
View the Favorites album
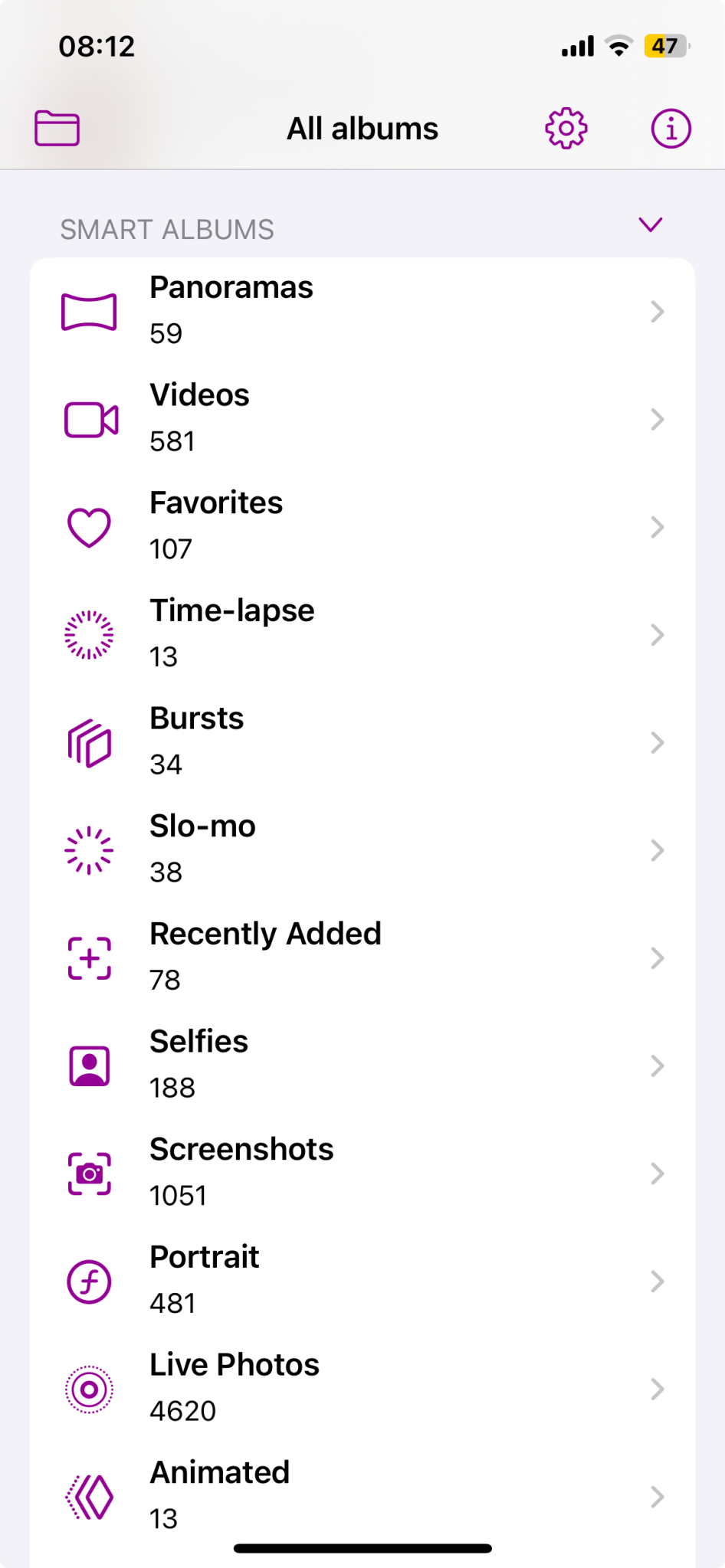pyautogui.click(x=362, y=527)
